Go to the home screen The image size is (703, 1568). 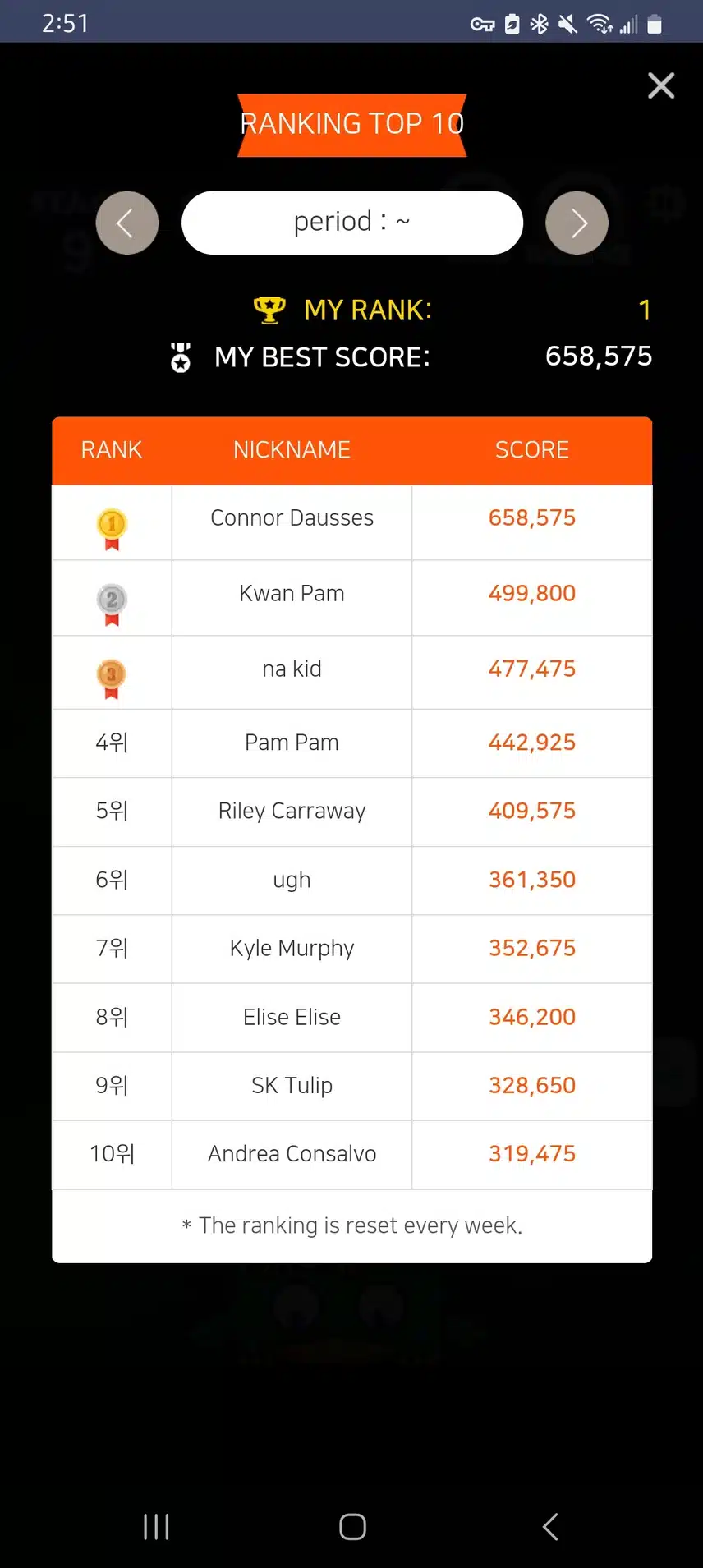(352, 1527)
